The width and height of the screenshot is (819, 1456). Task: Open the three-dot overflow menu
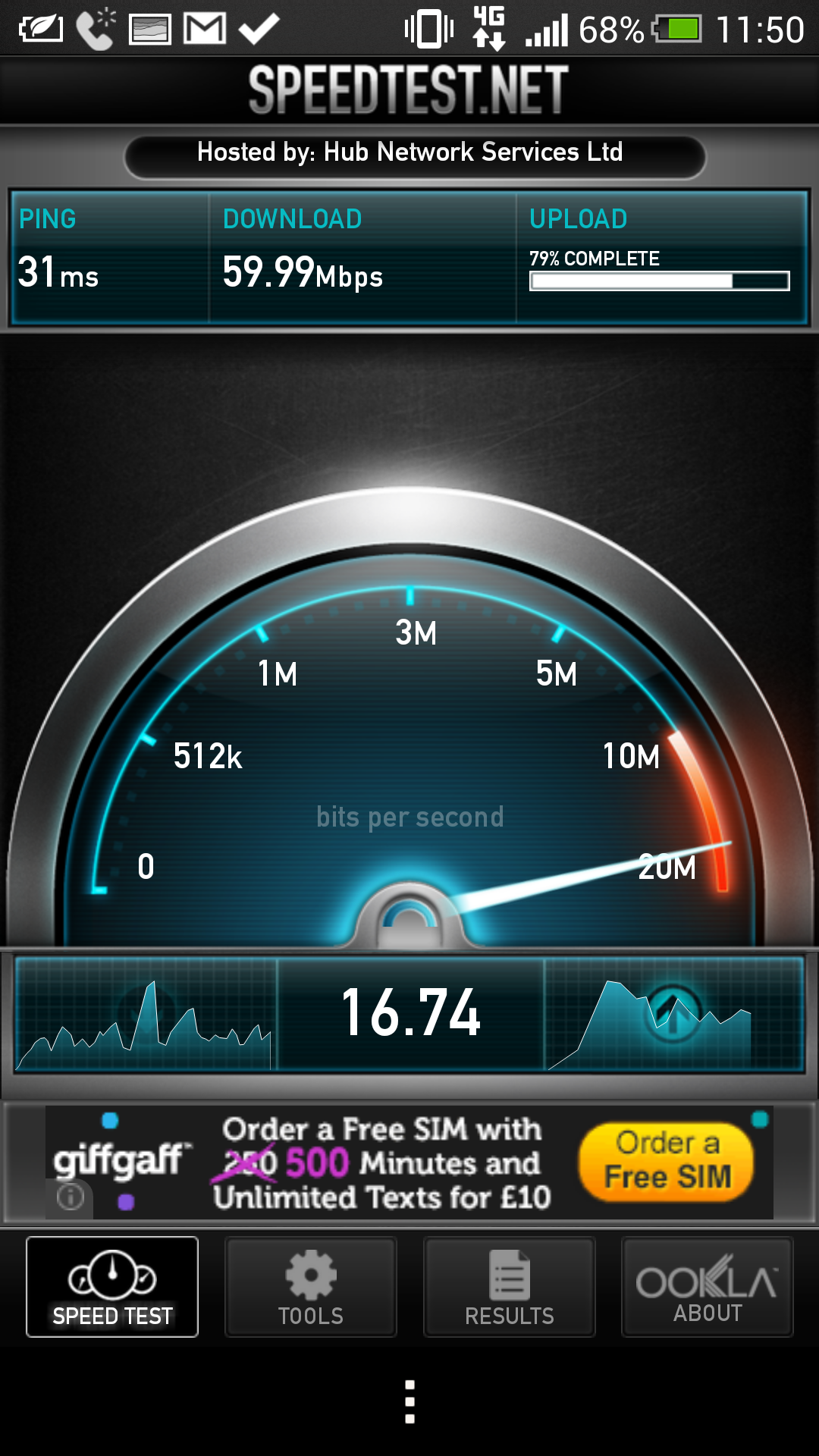(x=409, y=1401)
